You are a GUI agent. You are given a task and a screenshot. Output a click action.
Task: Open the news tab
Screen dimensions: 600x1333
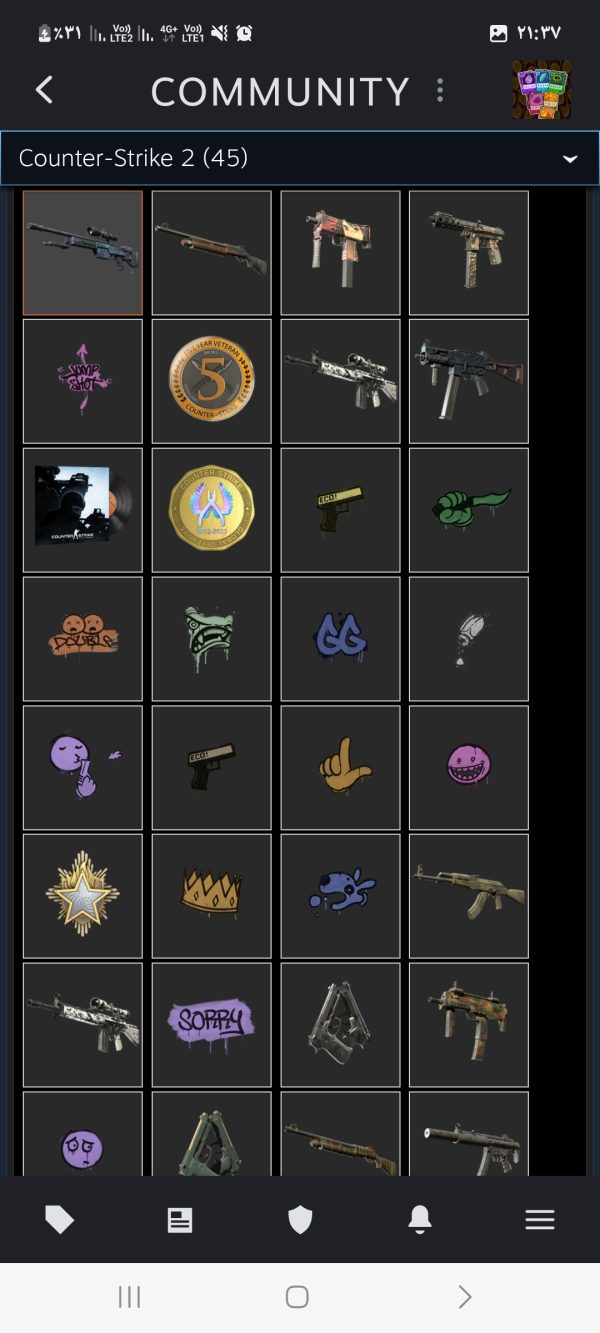click(x=180, y=1219)
